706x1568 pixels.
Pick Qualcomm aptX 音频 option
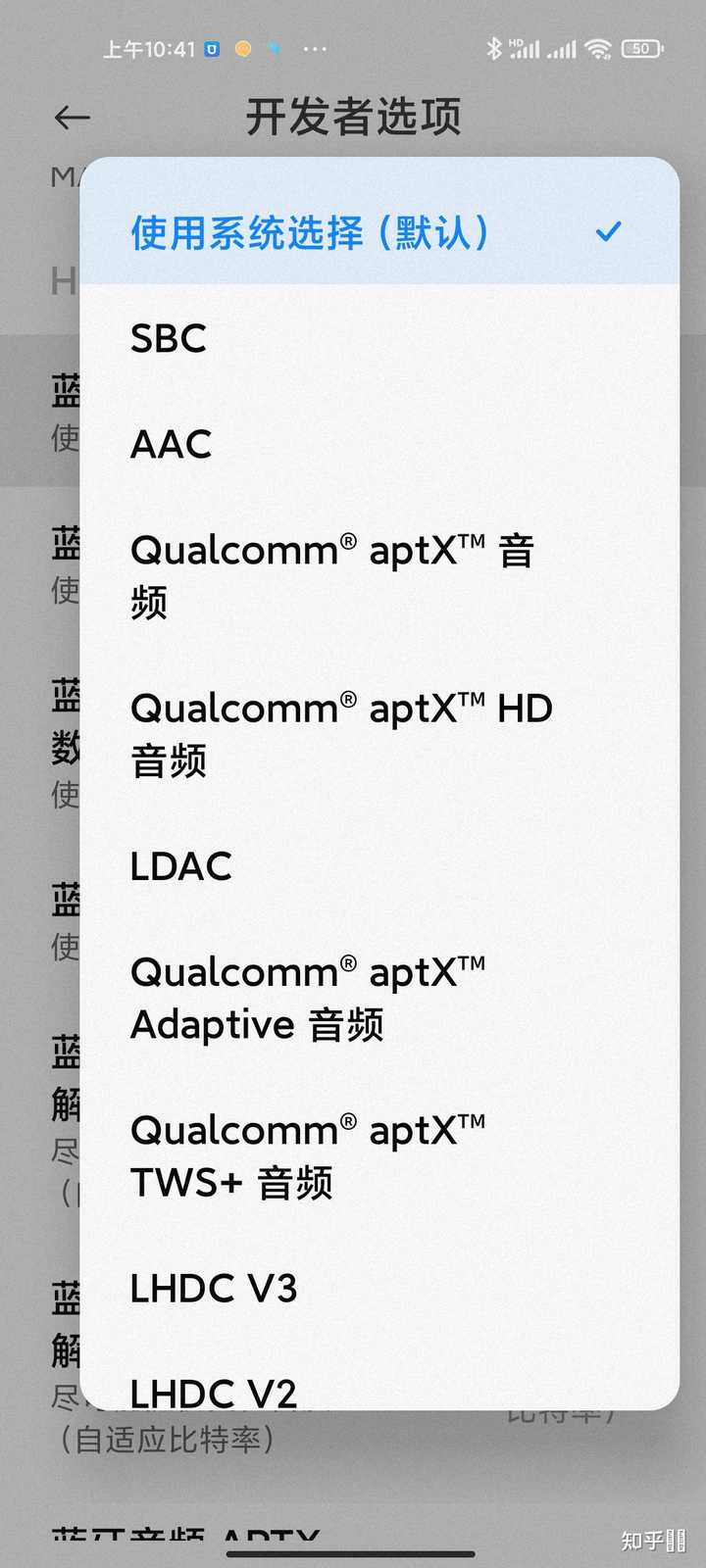[x=379, y=576]
